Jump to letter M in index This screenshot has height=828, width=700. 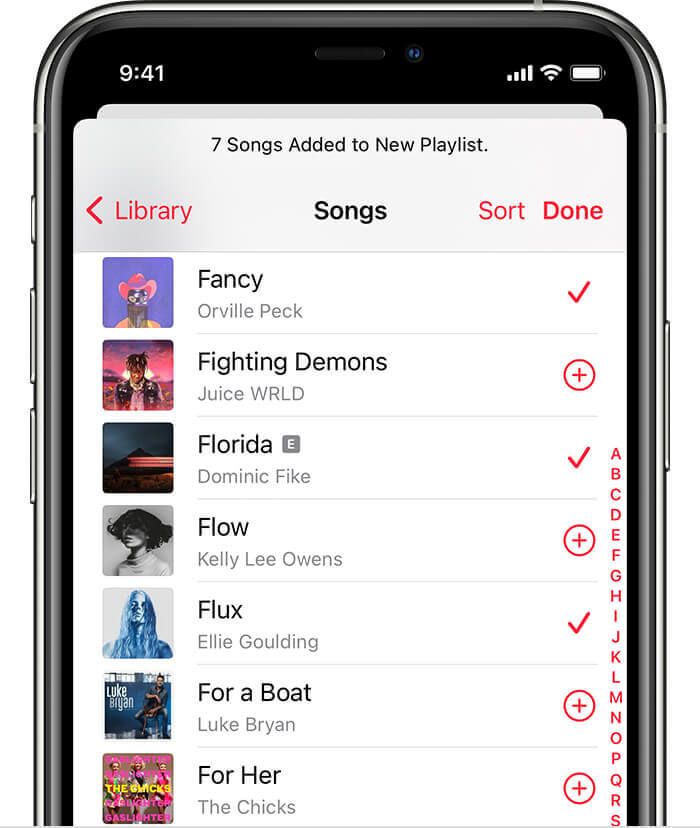point(616,698)
